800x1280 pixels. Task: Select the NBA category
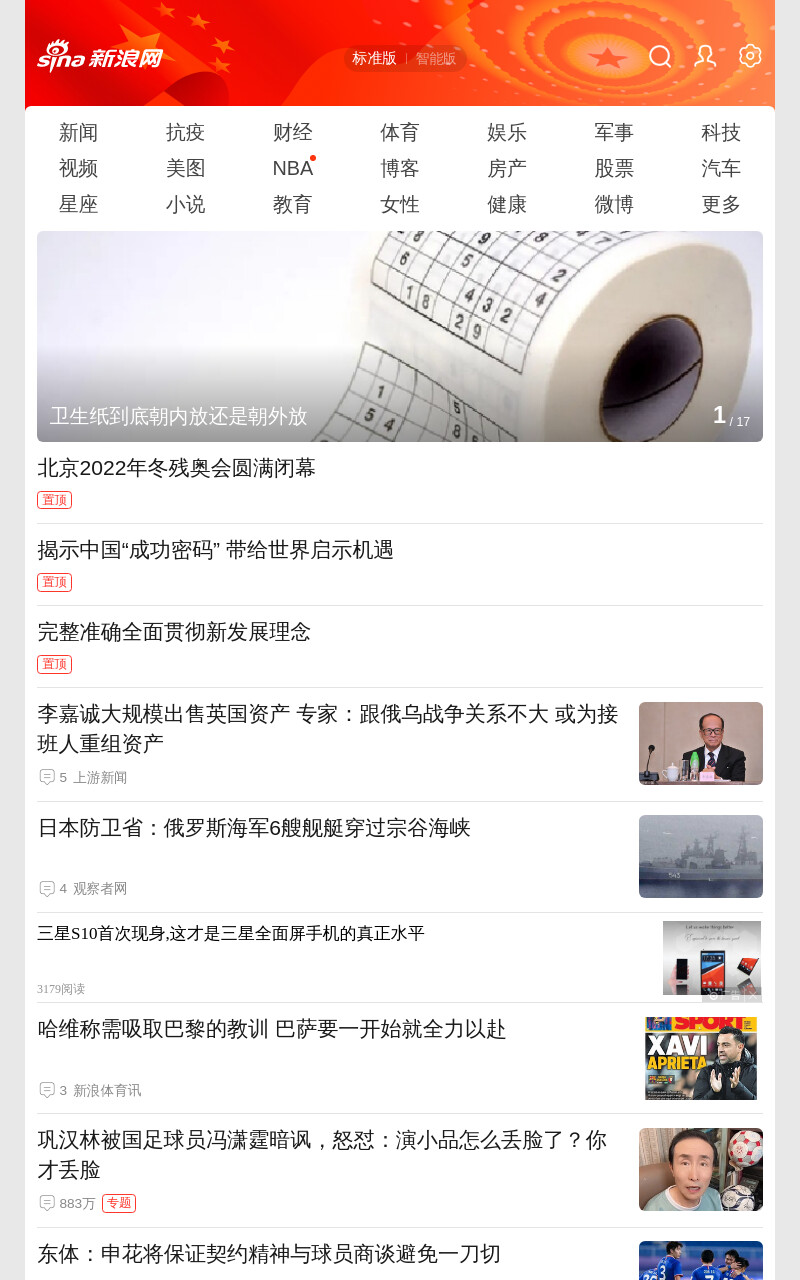coord(292,168)
